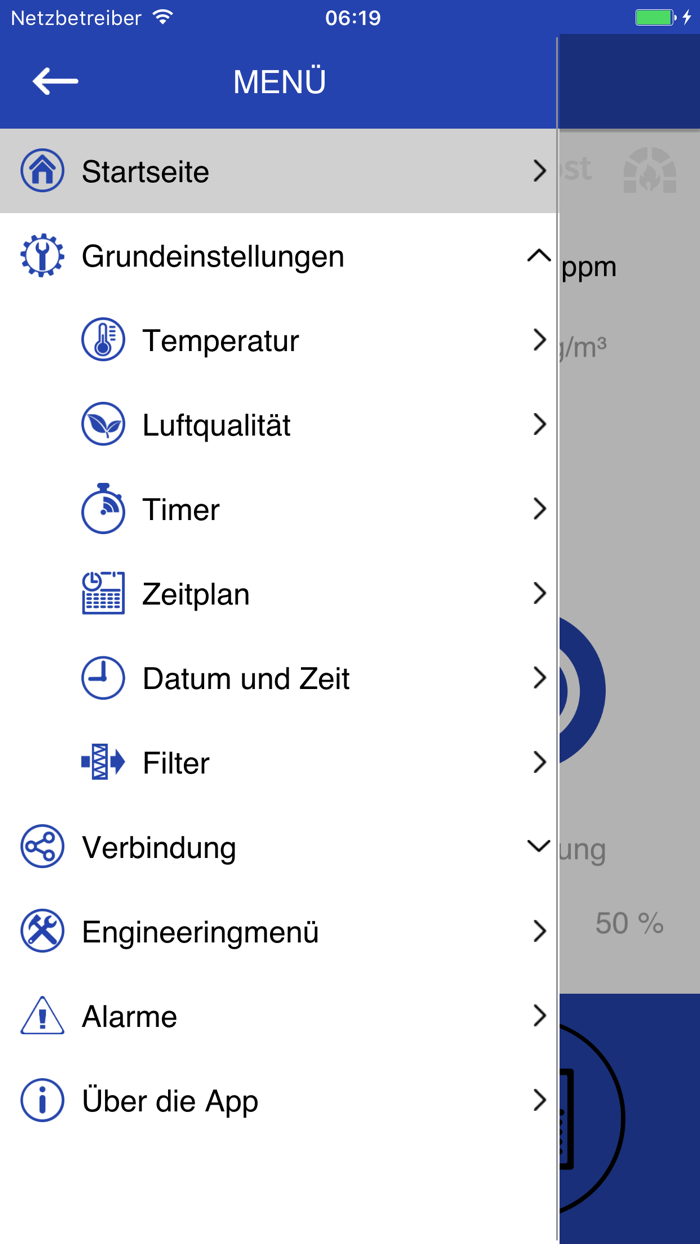Collapse the Grundeinstellungen section

[538, 256]
